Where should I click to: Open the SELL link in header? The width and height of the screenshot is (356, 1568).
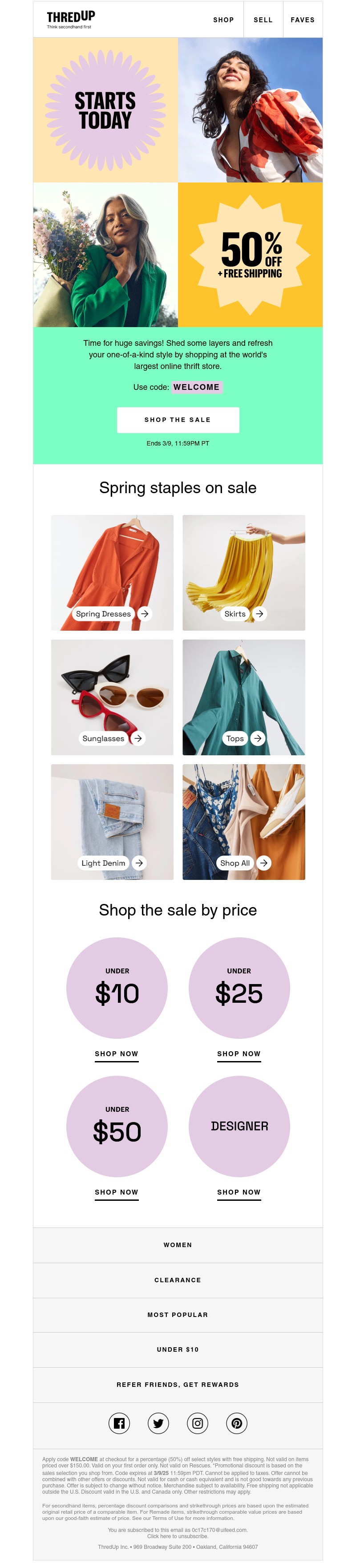click(263, 20)
